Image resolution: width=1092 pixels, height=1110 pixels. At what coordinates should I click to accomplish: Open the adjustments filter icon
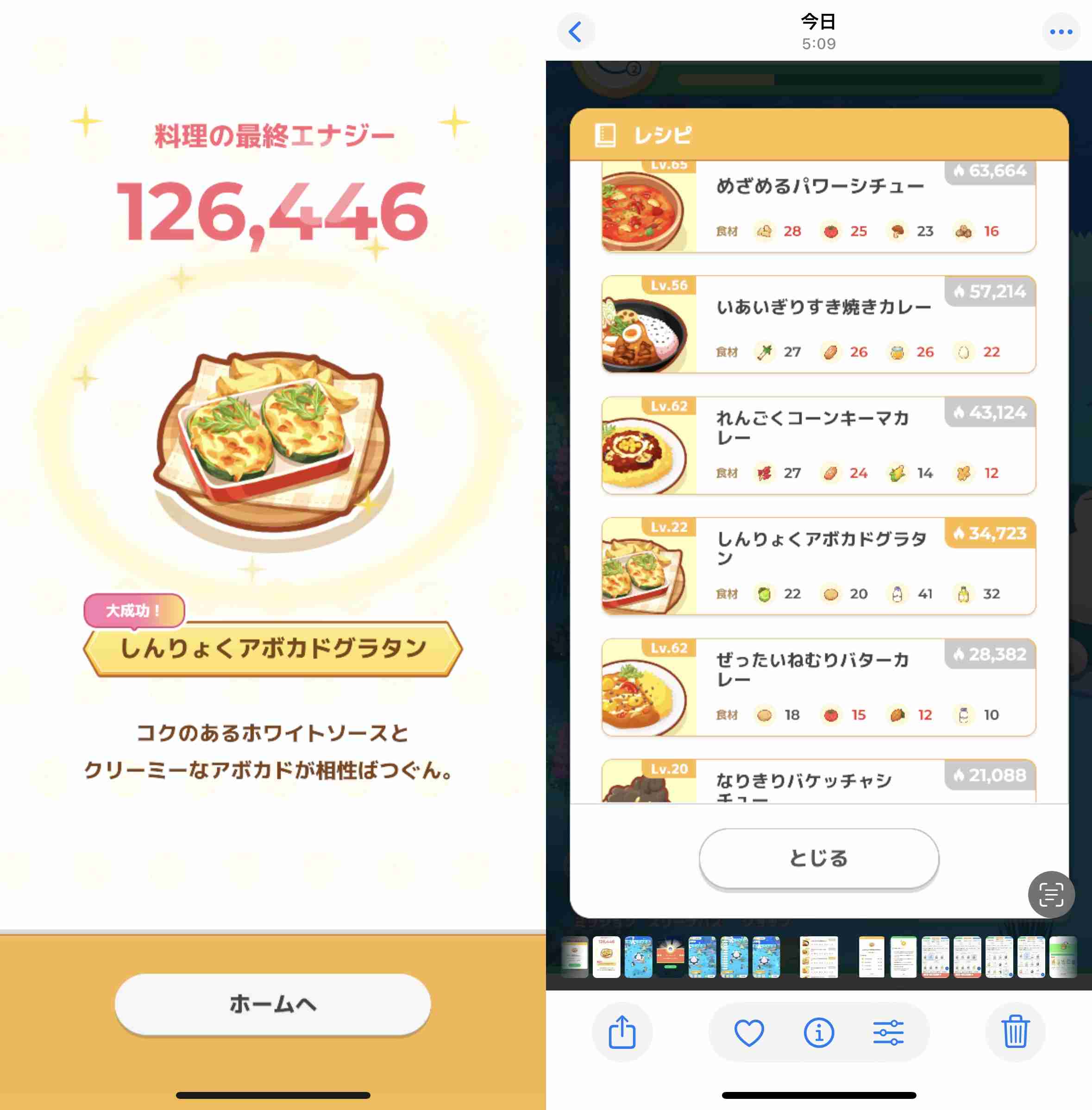point(890,1033)
